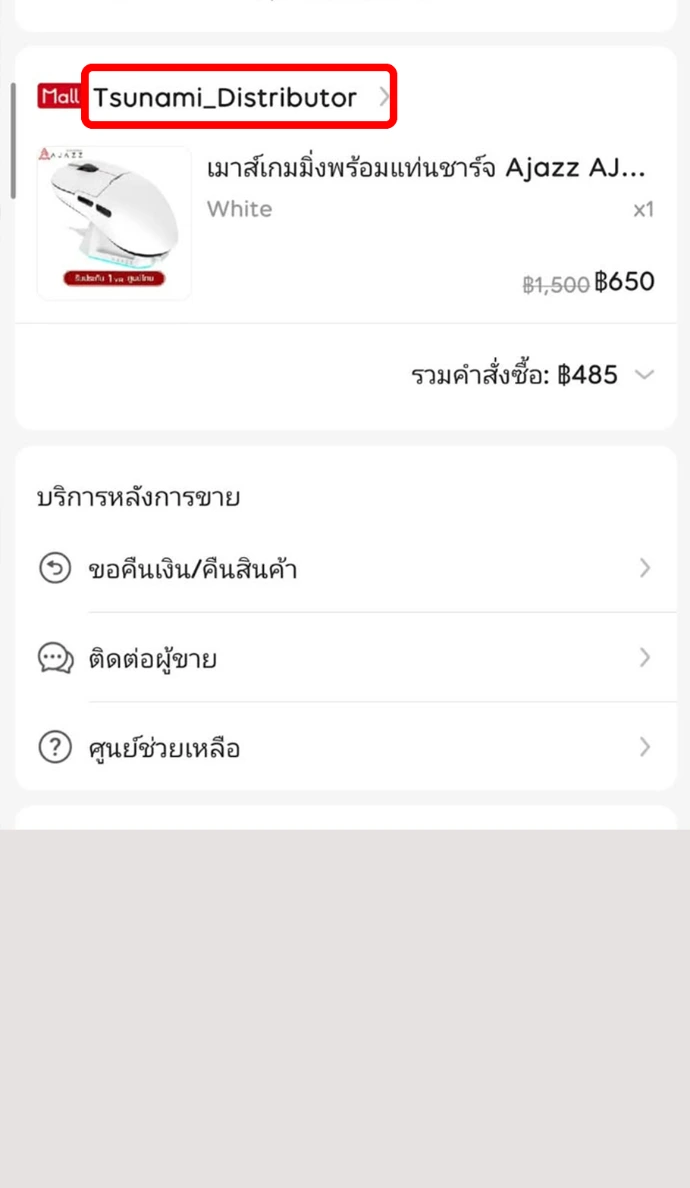Viewport: 690px width, 1188px height.
Task: Open ศูนย์ช่วยเหลือ help center
Action: (345, 748)
